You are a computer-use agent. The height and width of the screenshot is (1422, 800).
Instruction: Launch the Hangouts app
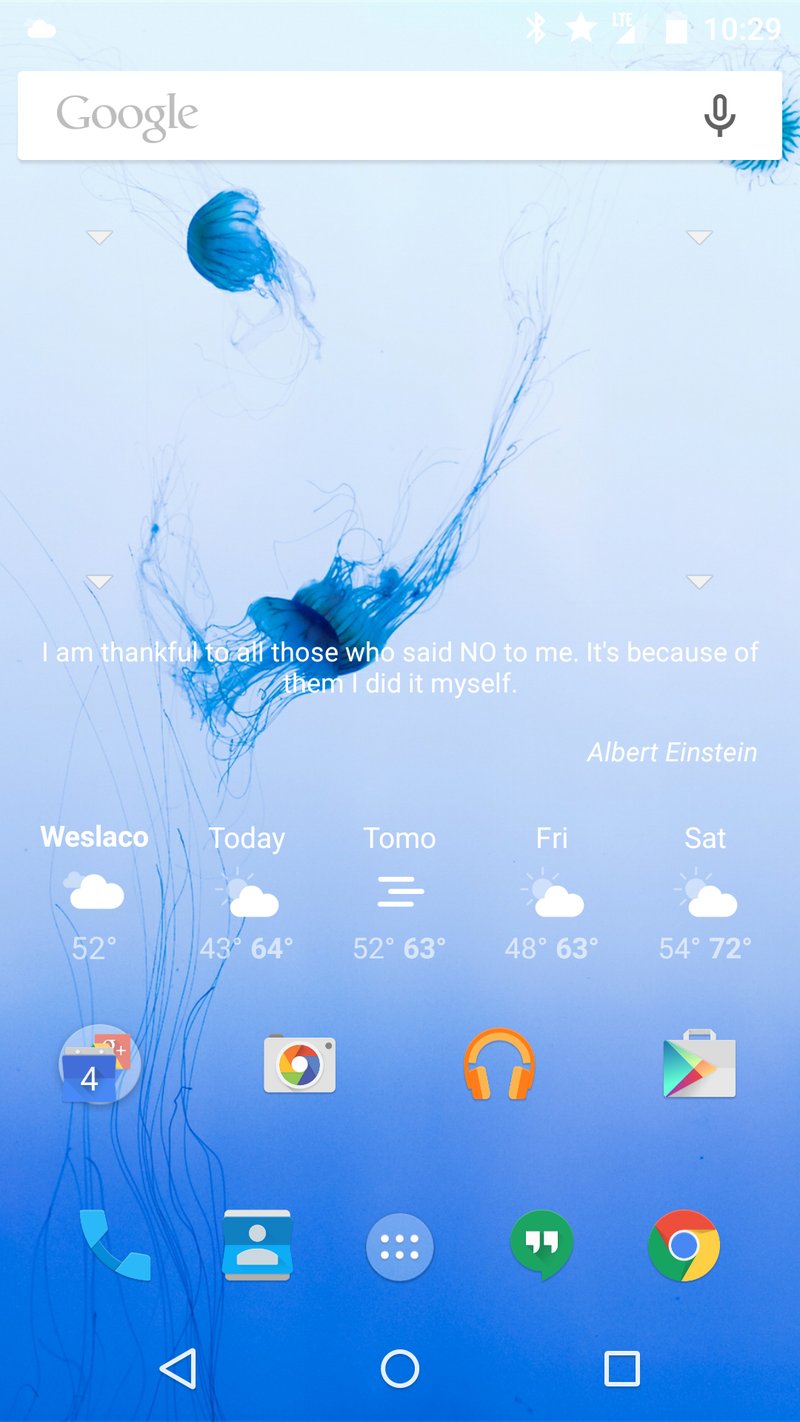tap(542, 1246)
